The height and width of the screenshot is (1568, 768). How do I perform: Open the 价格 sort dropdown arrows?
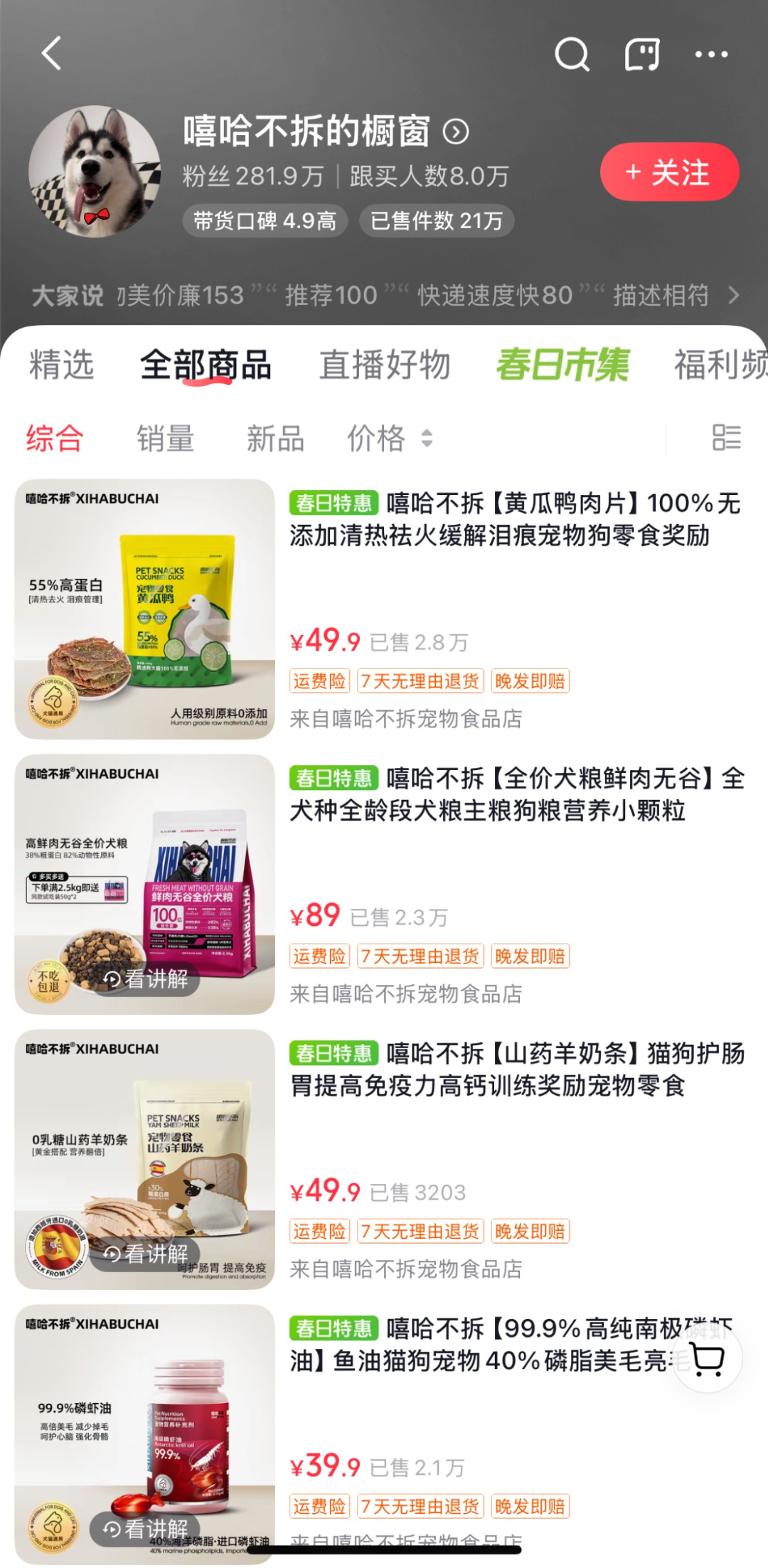427,439
